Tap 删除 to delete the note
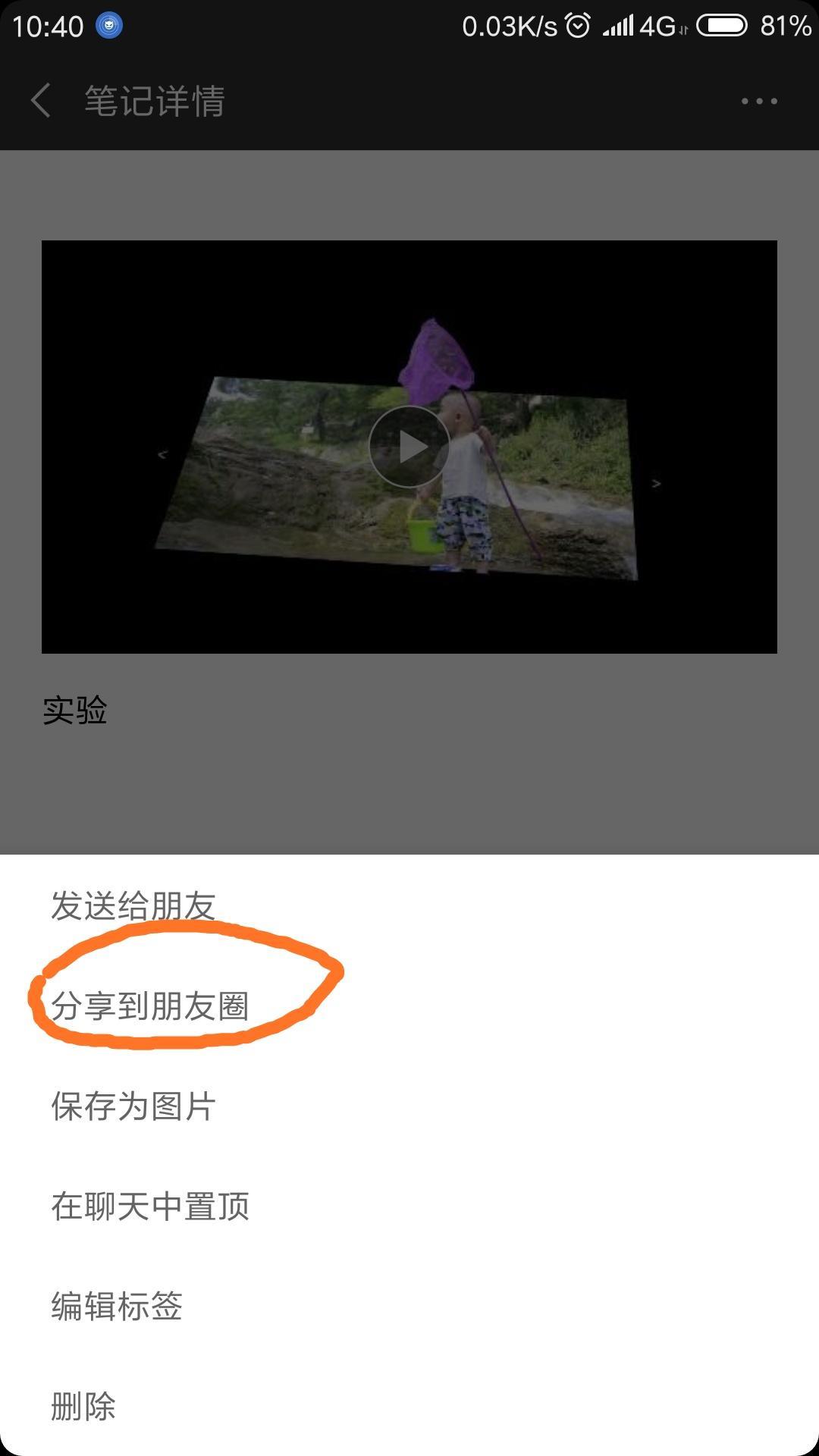The image size is (819, 1456). click(x=83, y=1407)
